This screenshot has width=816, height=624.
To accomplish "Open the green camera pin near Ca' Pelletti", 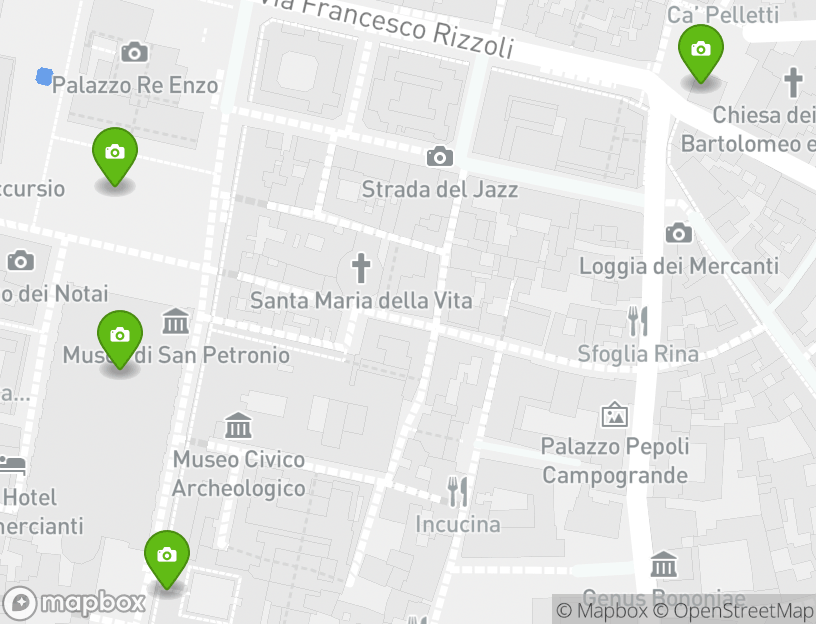I will coord(701,50).
